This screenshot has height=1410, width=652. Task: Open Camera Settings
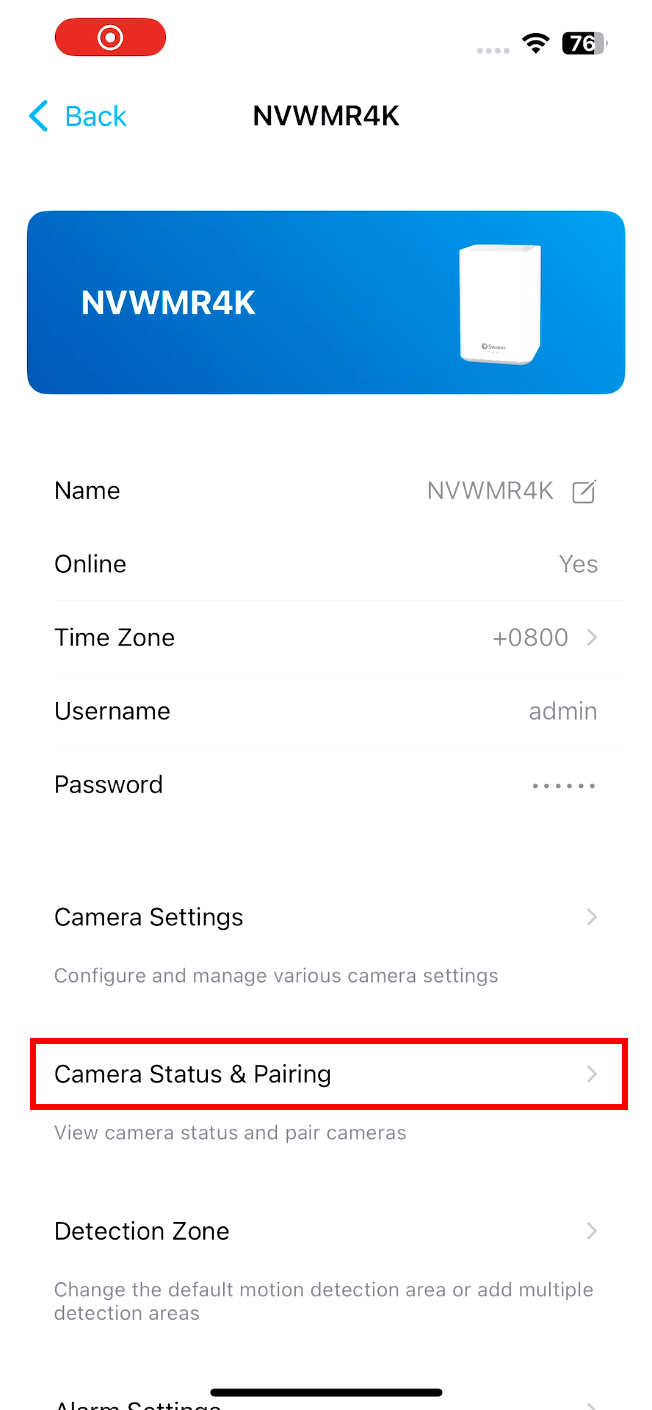tap(326, 917)
